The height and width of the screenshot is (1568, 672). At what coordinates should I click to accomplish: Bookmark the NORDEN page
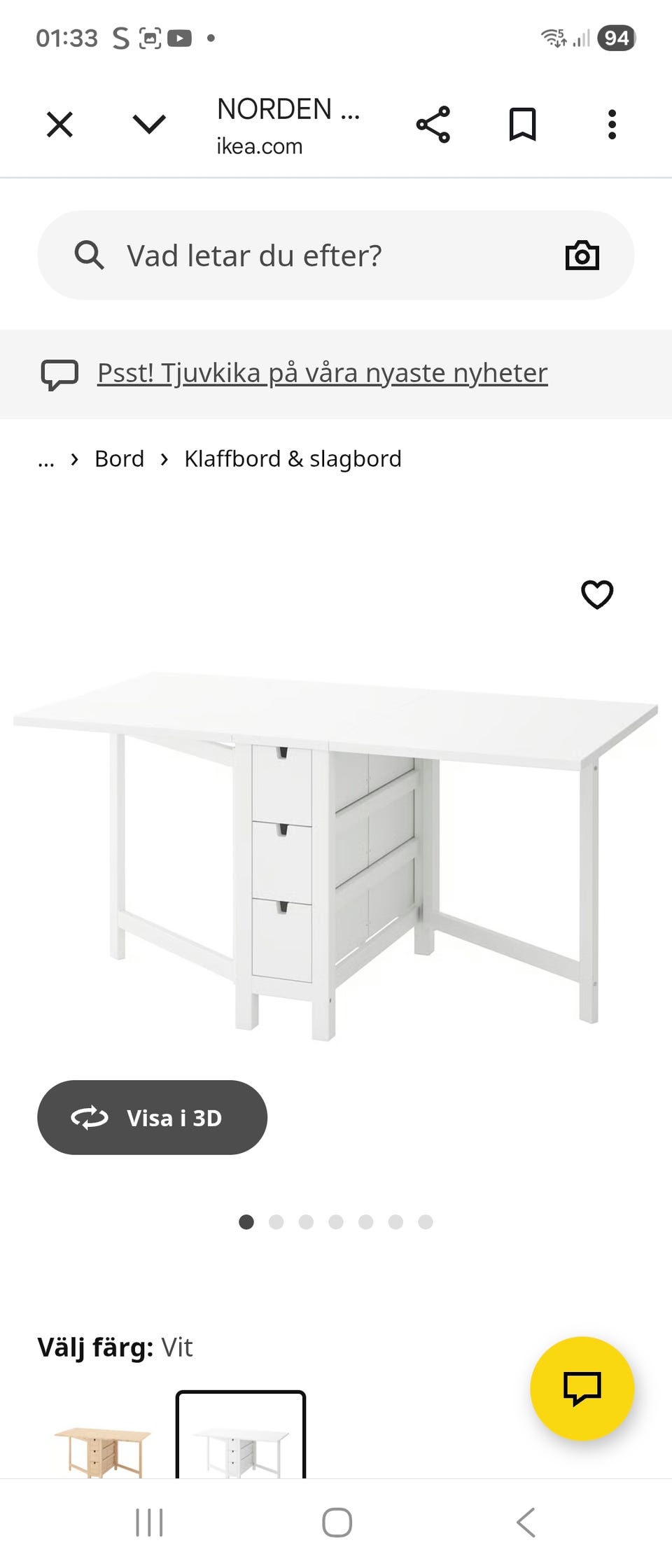[x=522, y=125]
